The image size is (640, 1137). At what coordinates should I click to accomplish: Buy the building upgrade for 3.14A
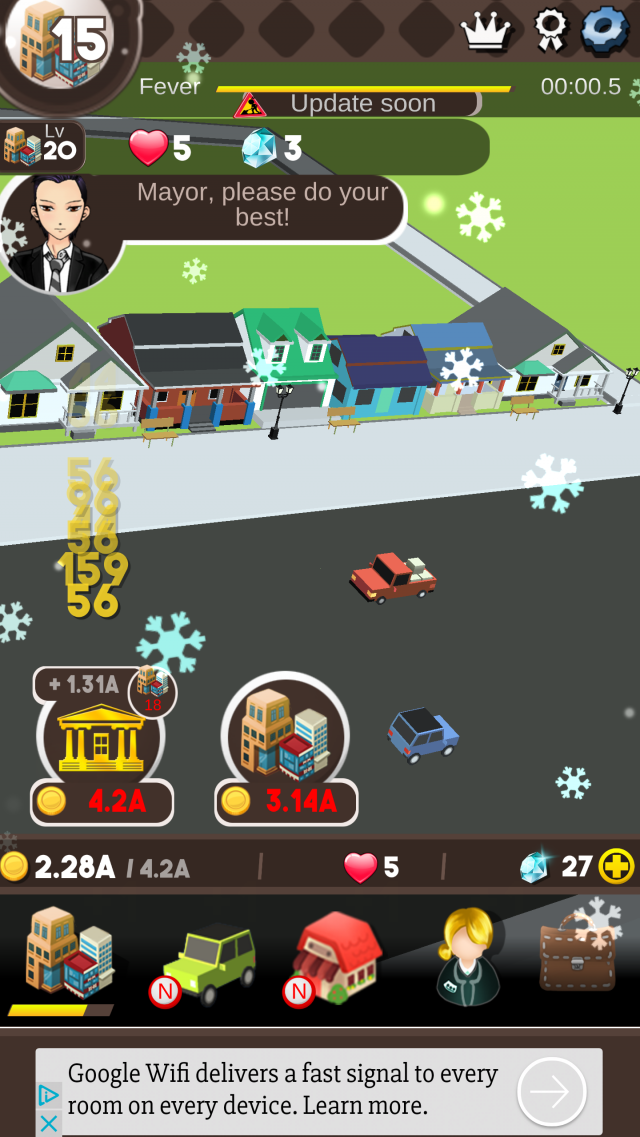(x=286, y=801)
